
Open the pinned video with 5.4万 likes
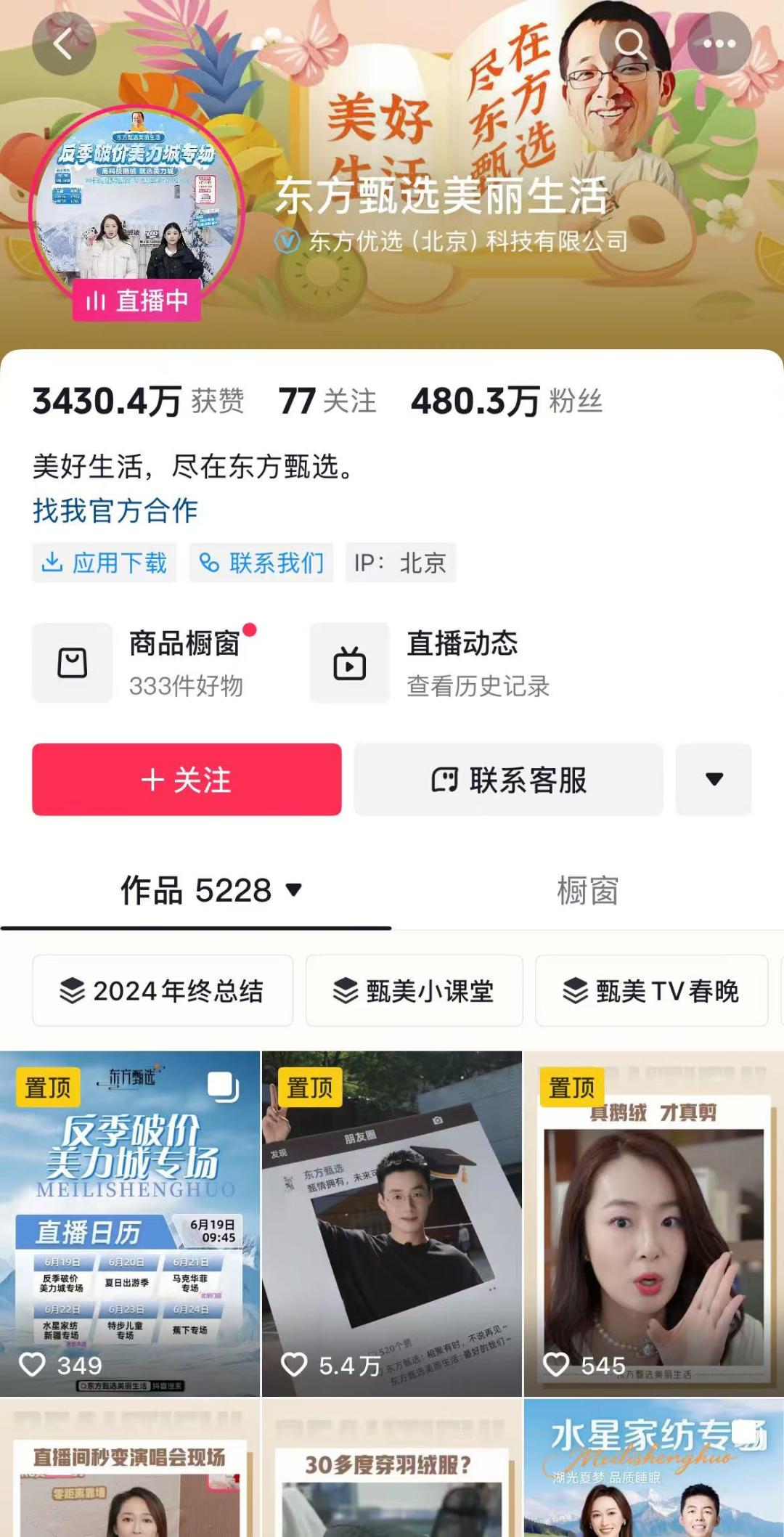[x=391, y=1223]
